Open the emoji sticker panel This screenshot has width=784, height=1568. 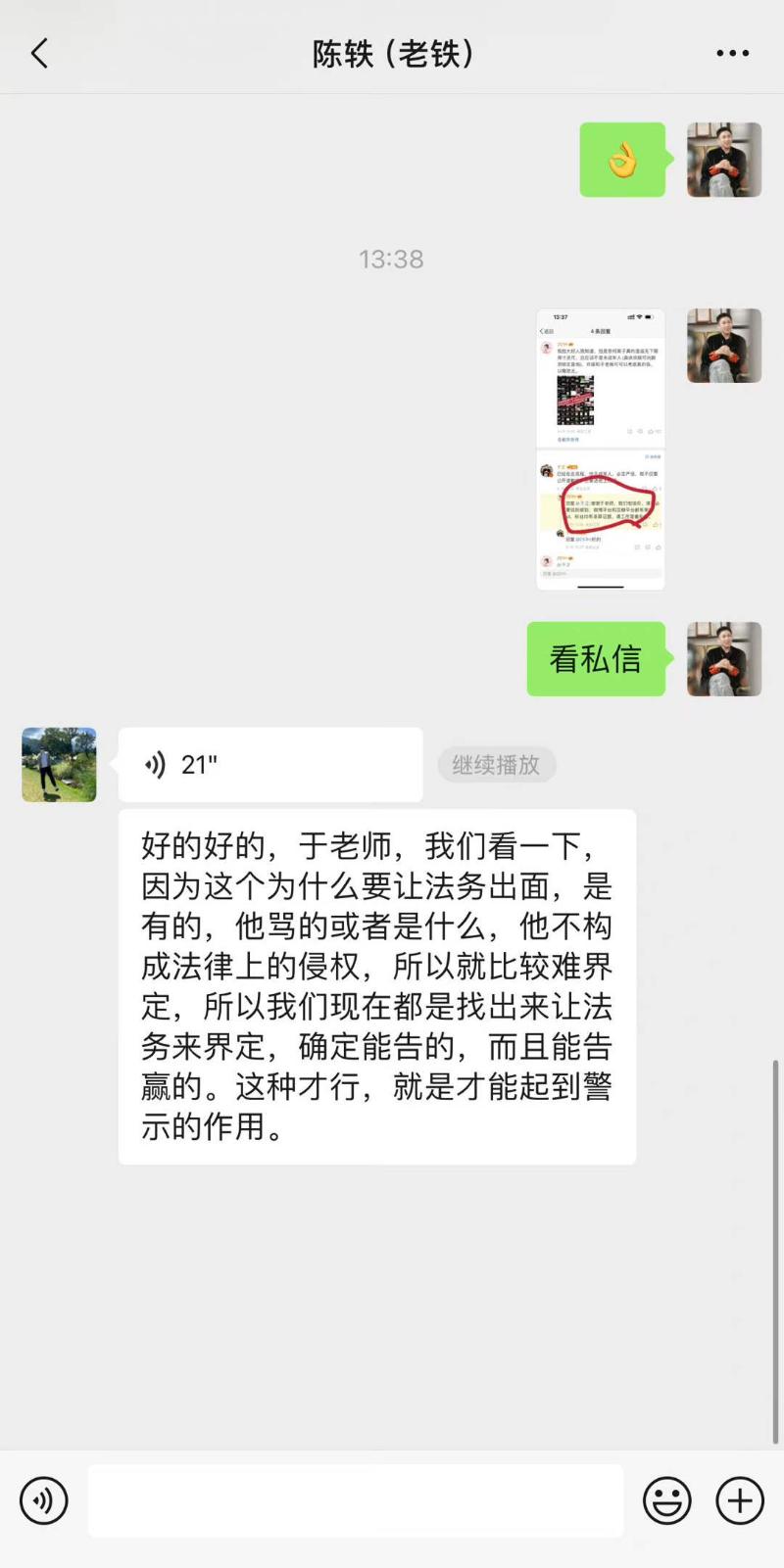666,1500
